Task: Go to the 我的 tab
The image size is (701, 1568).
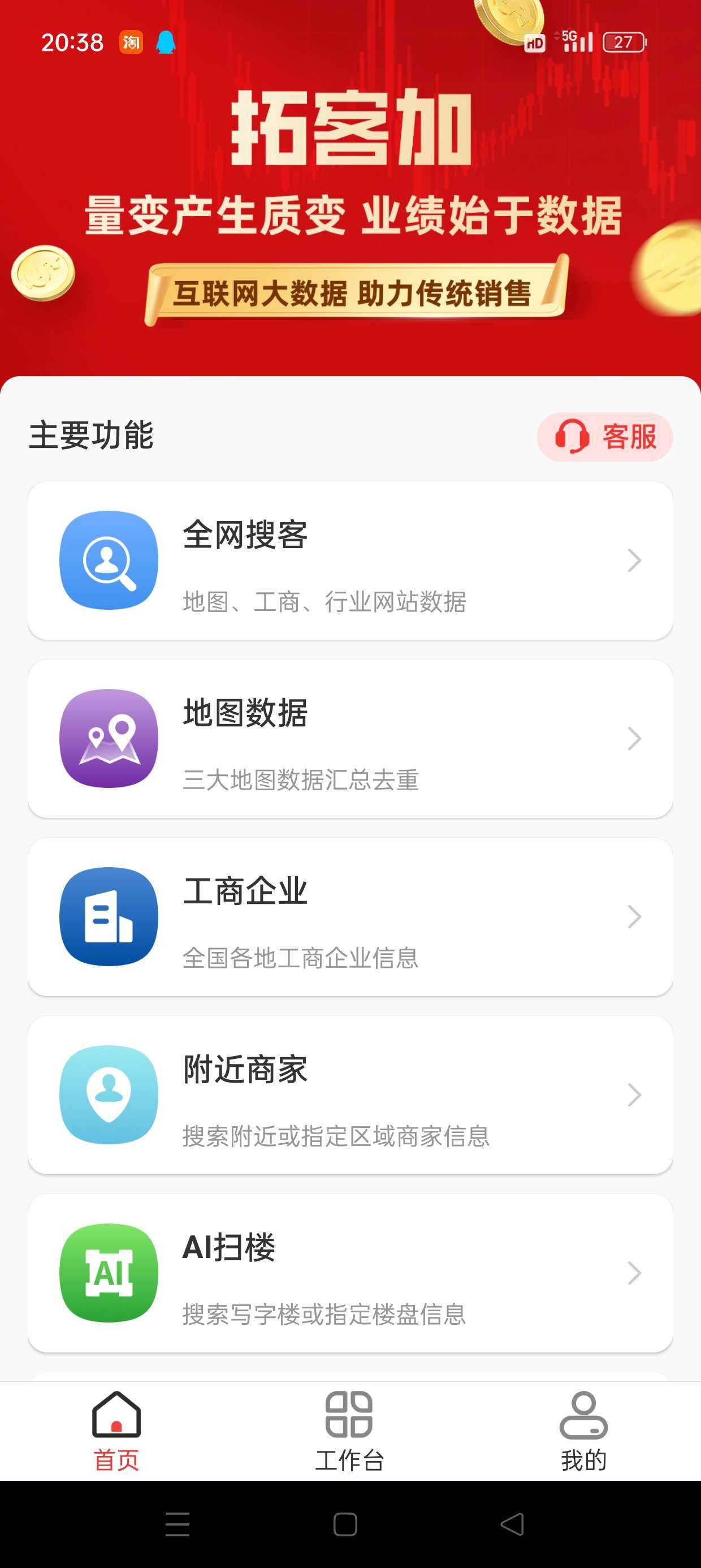Action: (583, 1431)
